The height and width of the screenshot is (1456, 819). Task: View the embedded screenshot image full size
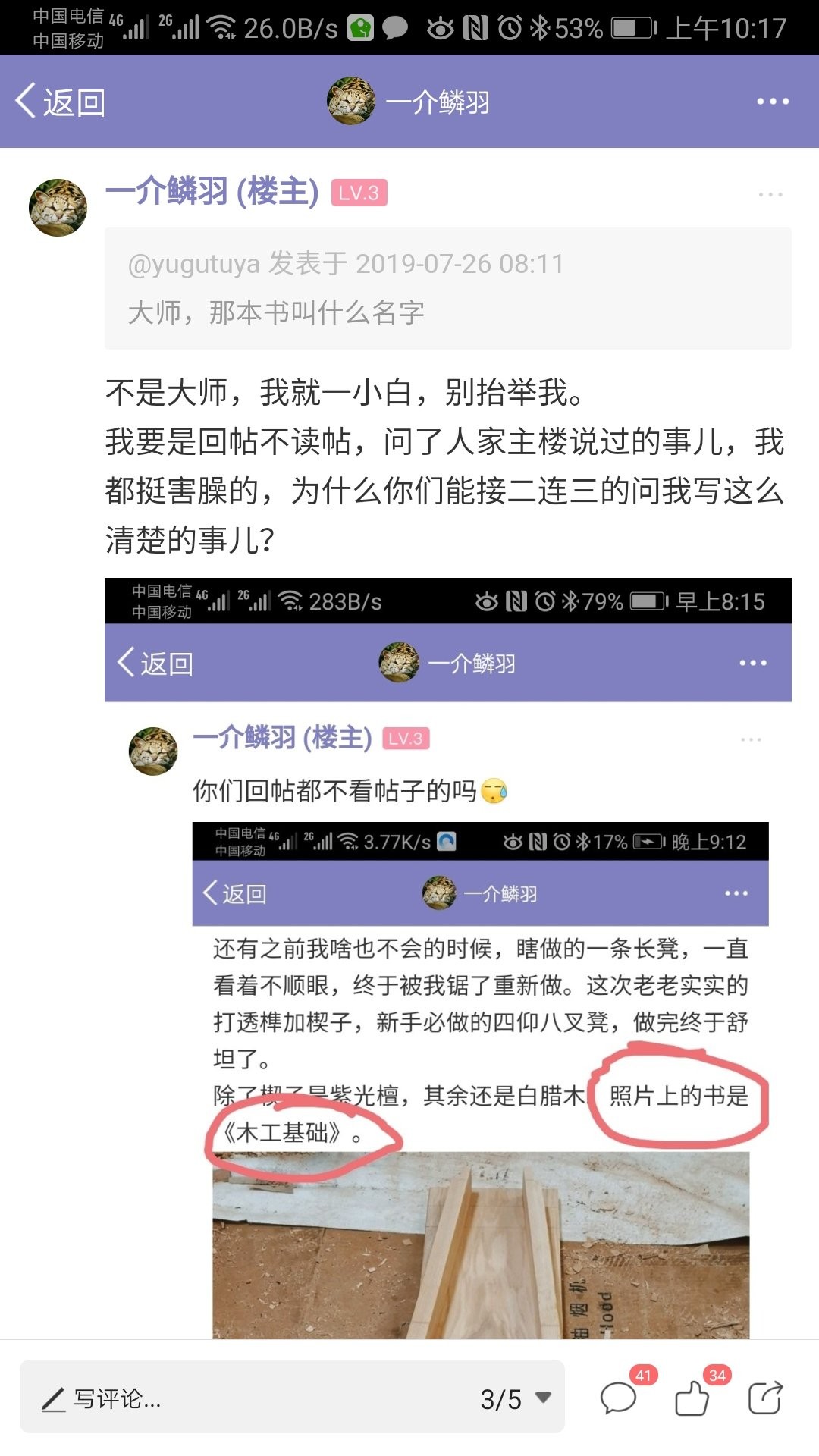[x=447, y=955]
